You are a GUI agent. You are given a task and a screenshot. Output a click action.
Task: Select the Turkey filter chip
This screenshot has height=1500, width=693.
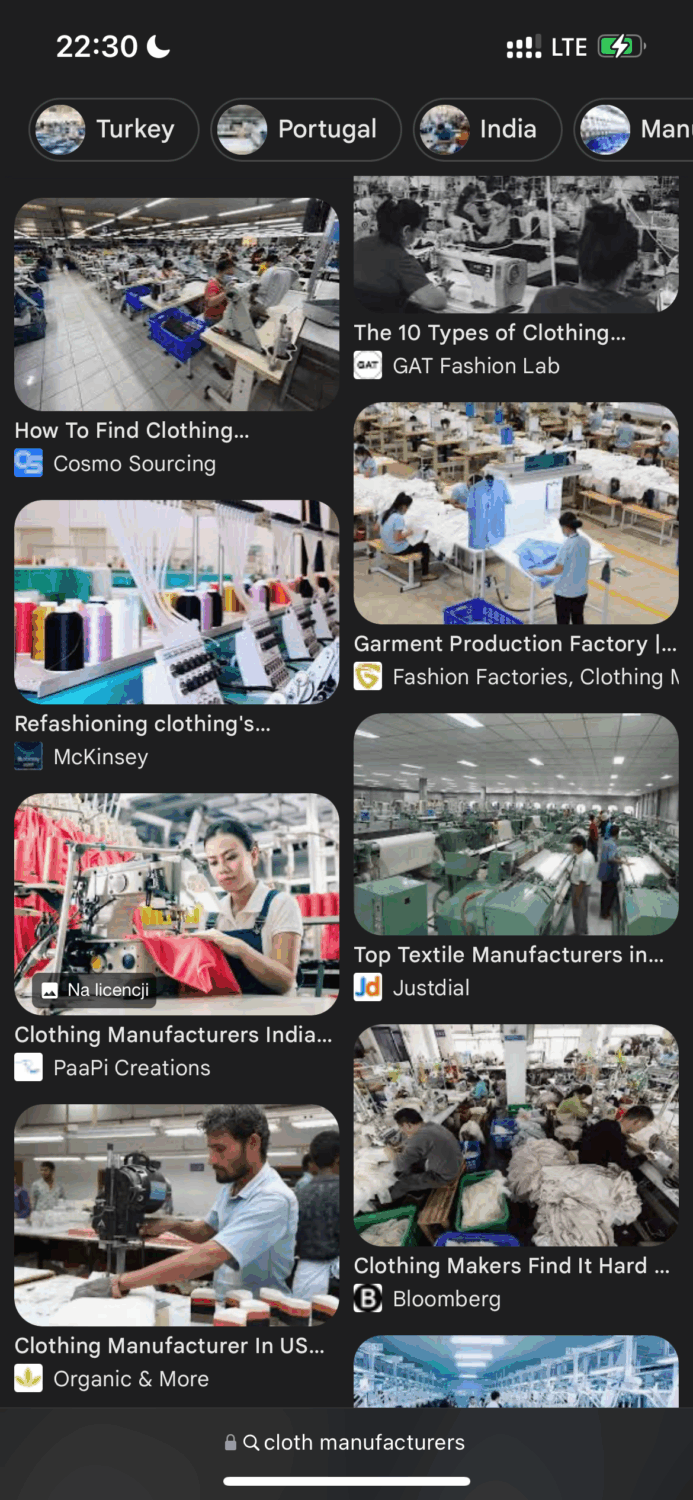pyautogui.click(x=113, y=130)
